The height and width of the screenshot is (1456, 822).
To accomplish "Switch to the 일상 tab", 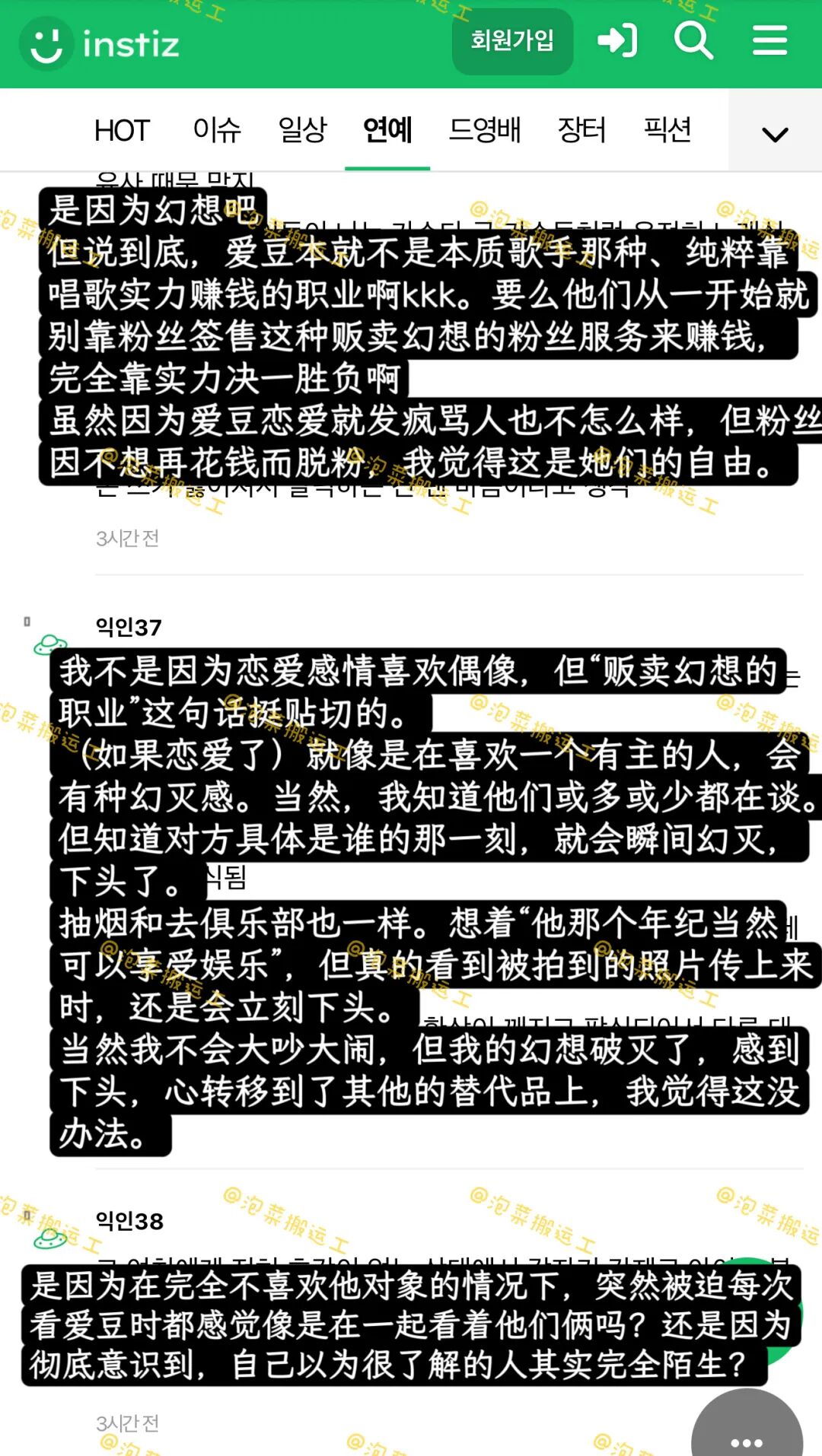I will pyautogui.click(x=302, y=131).
